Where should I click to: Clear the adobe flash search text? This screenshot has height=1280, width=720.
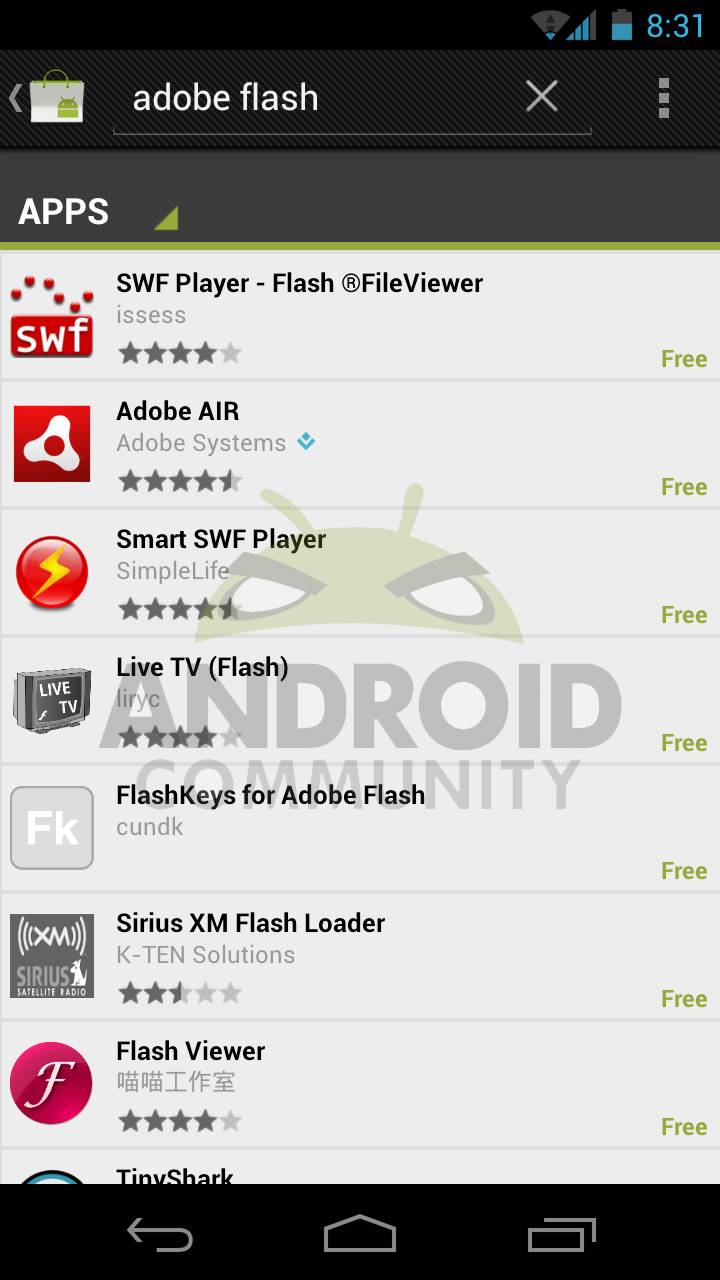(x=542, y=97)
